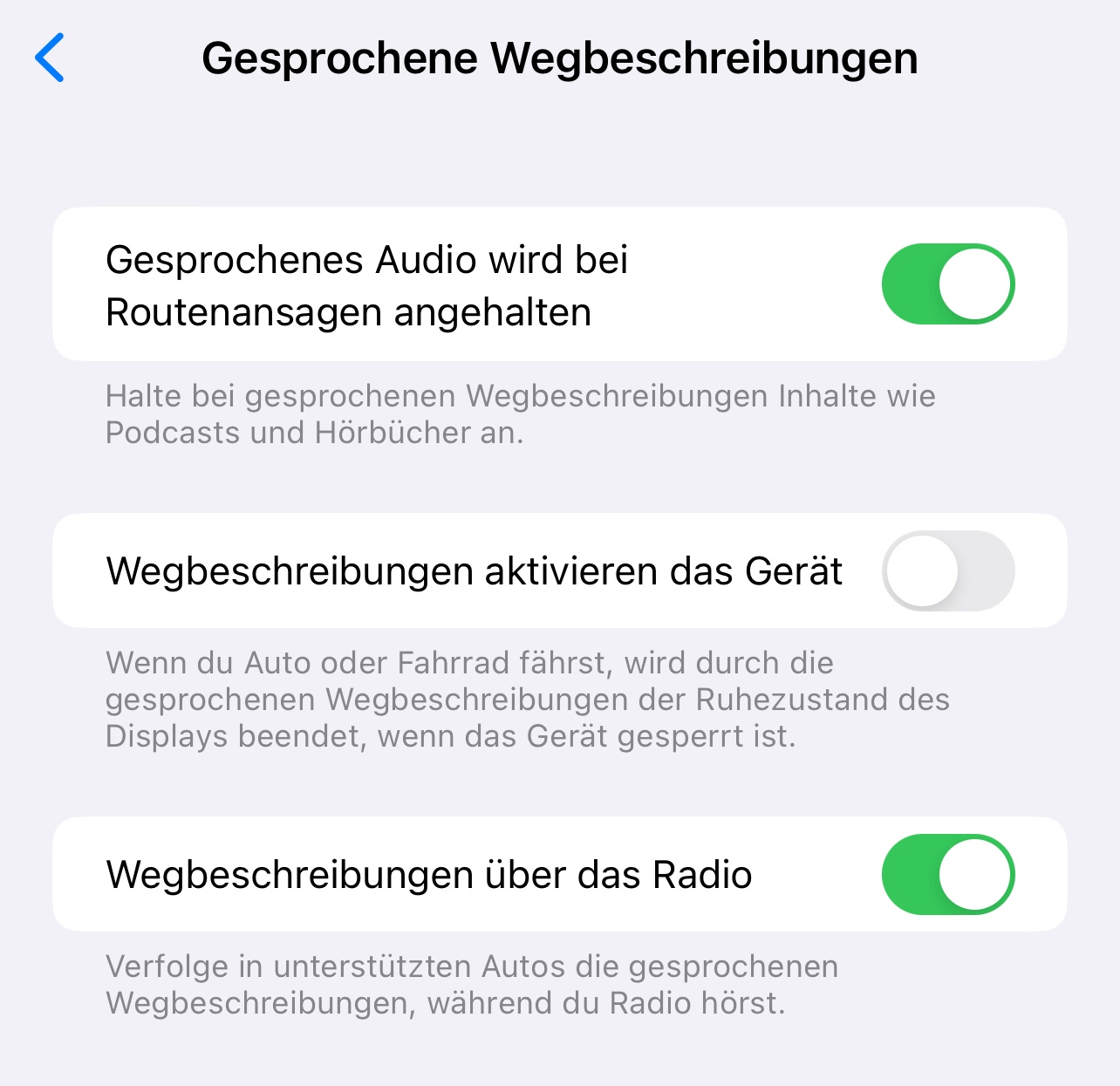
Task: Turn off Wegbeschreibungen über das Radio
Action: [947, 874]
